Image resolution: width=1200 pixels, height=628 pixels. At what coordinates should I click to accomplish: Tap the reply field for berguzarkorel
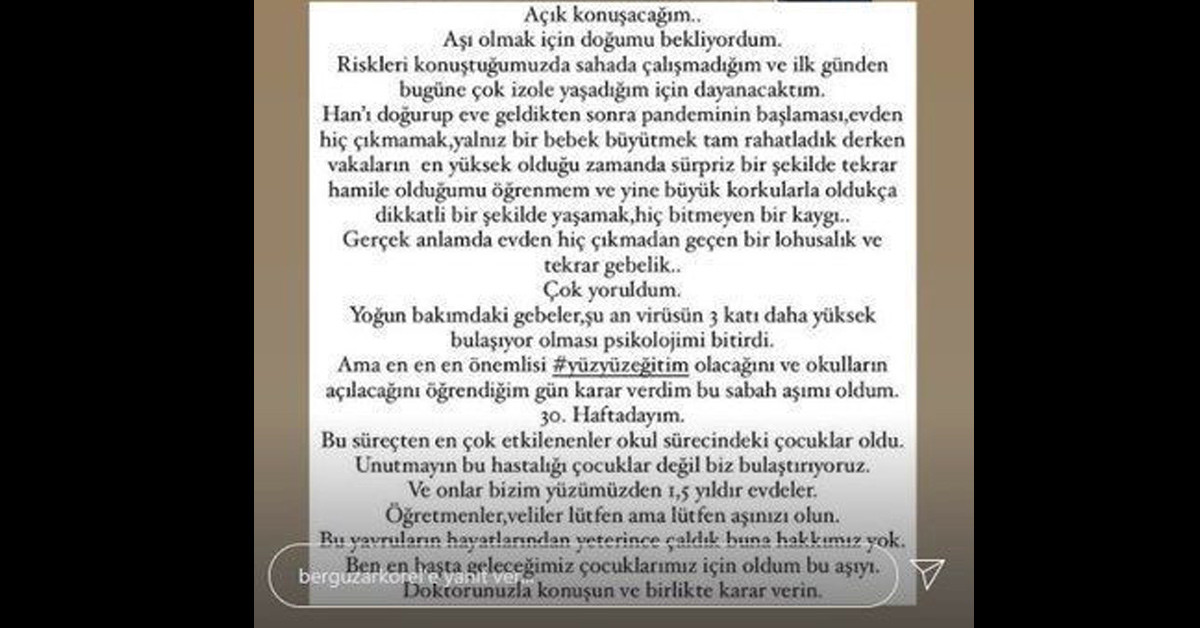tap(580, 576)
